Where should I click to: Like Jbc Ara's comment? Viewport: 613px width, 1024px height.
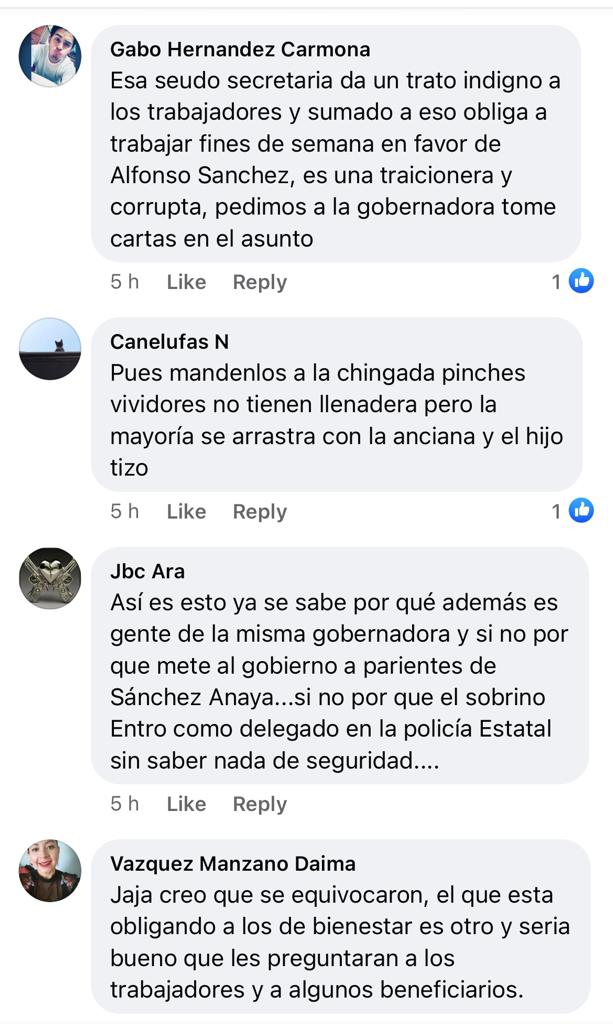(186, 803)
